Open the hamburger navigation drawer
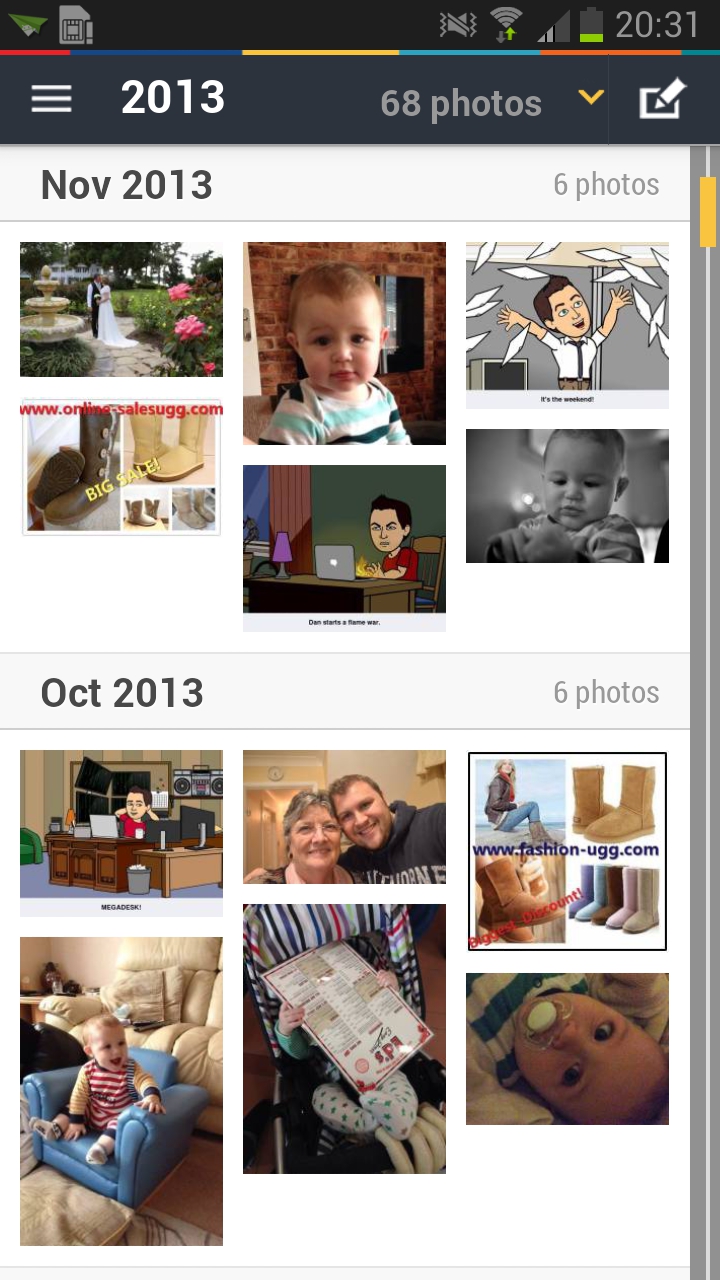Screen dimensions: 720x1280 [x=51, y=99]
